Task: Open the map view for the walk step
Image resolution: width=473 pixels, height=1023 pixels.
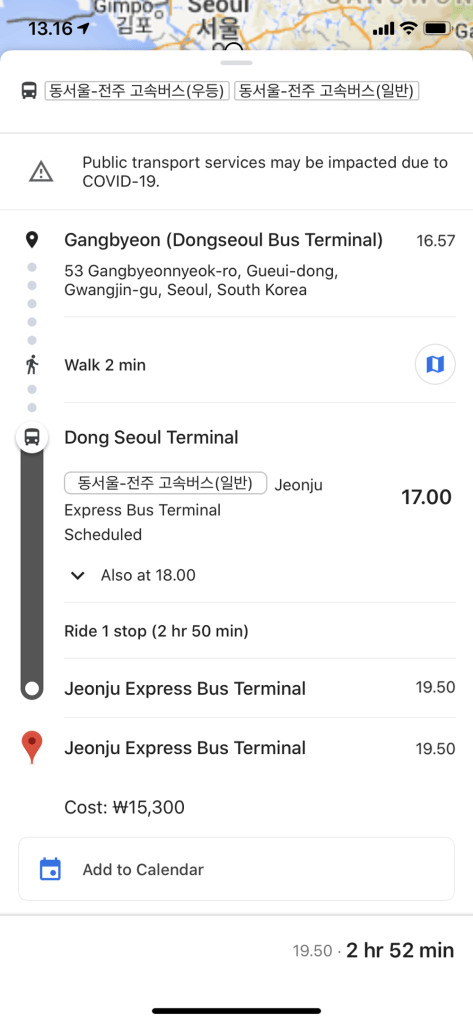Action: pos(435,365)
